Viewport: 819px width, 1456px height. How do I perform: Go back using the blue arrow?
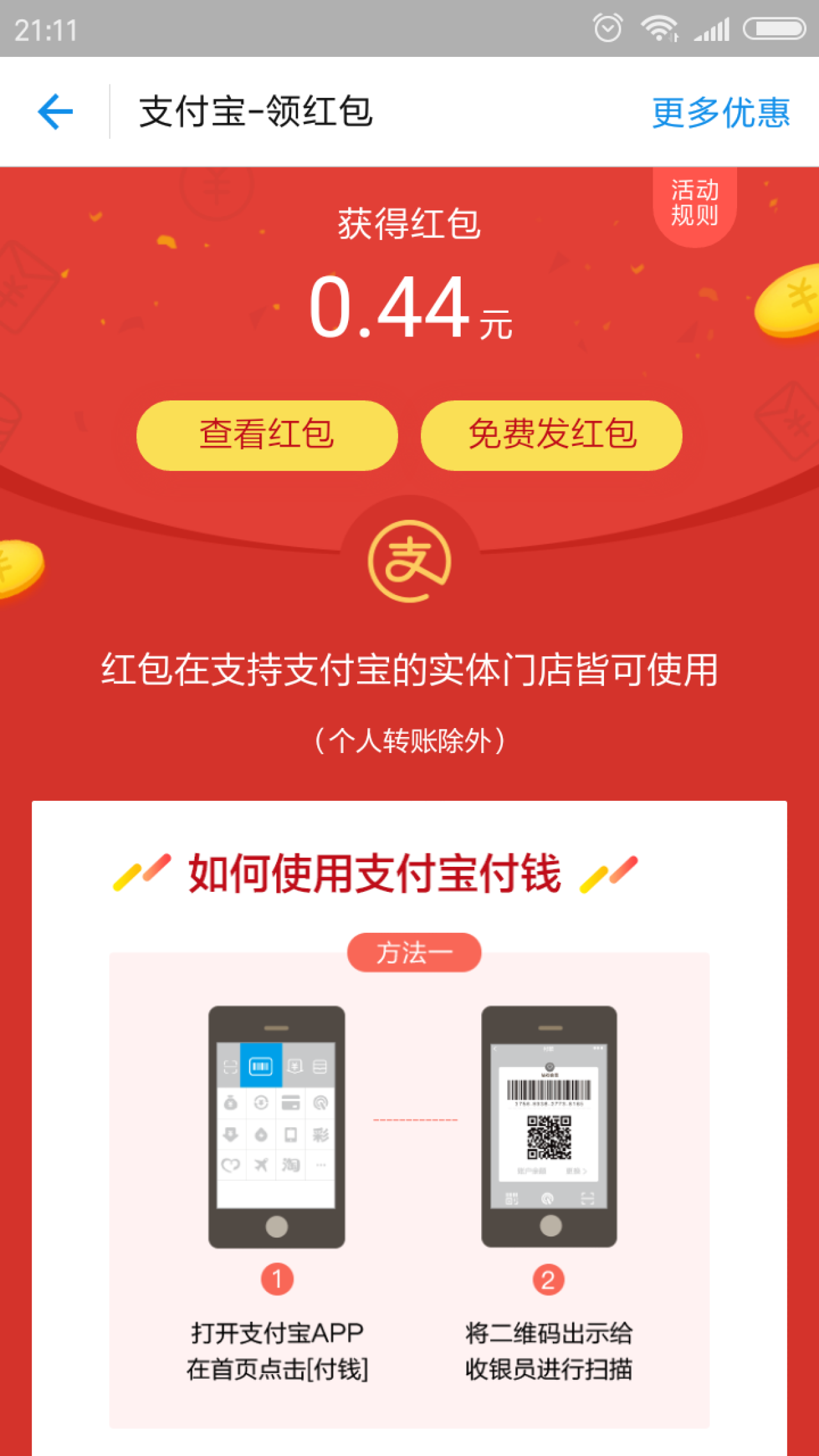(55, 112)
